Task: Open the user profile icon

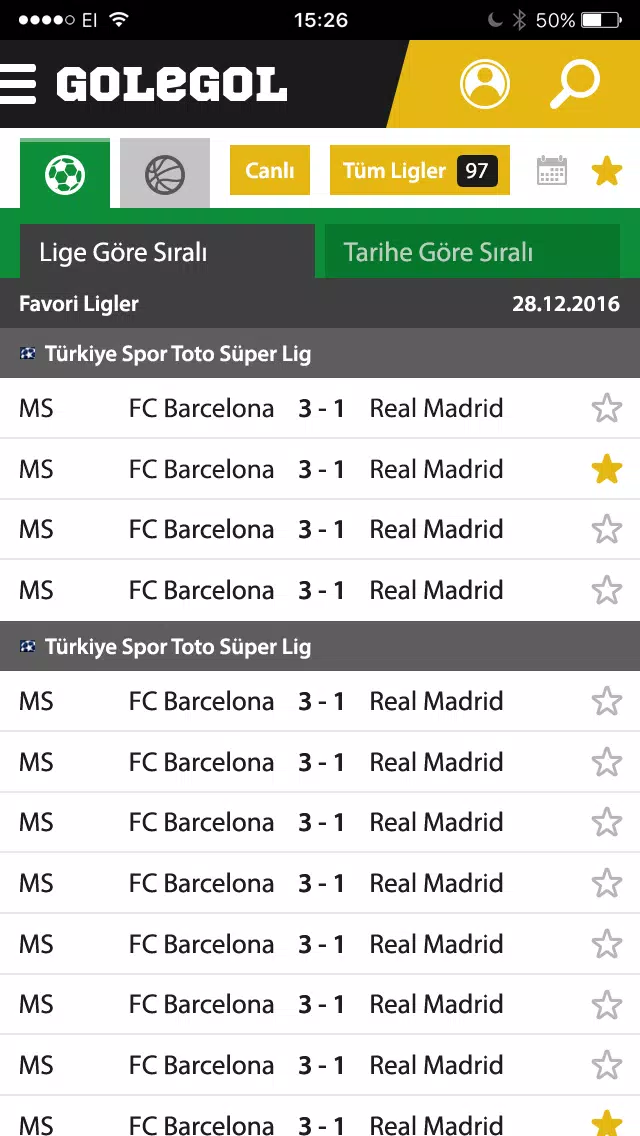Action: 485,84
